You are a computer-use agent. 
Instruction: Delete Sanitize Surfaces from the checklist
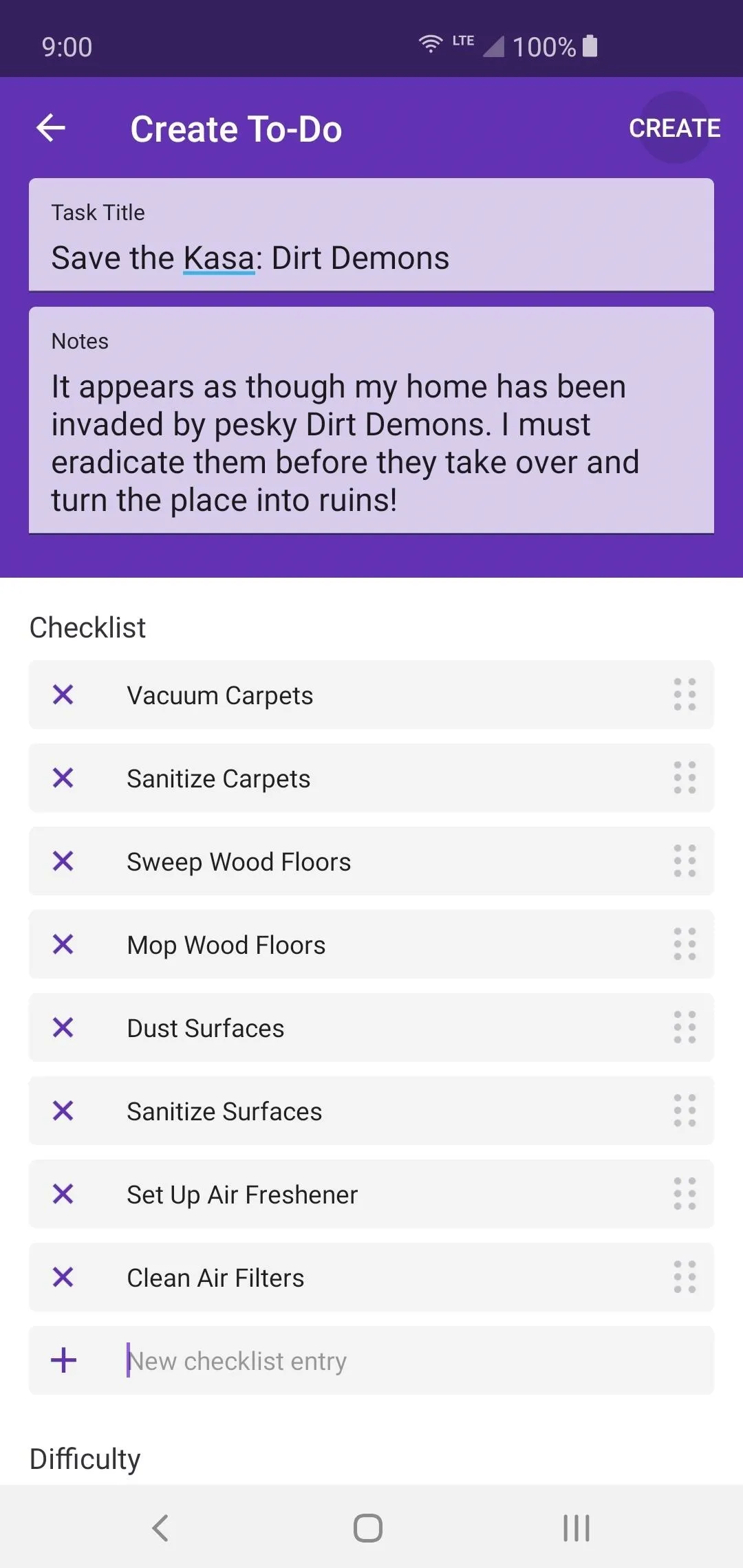63,1111
